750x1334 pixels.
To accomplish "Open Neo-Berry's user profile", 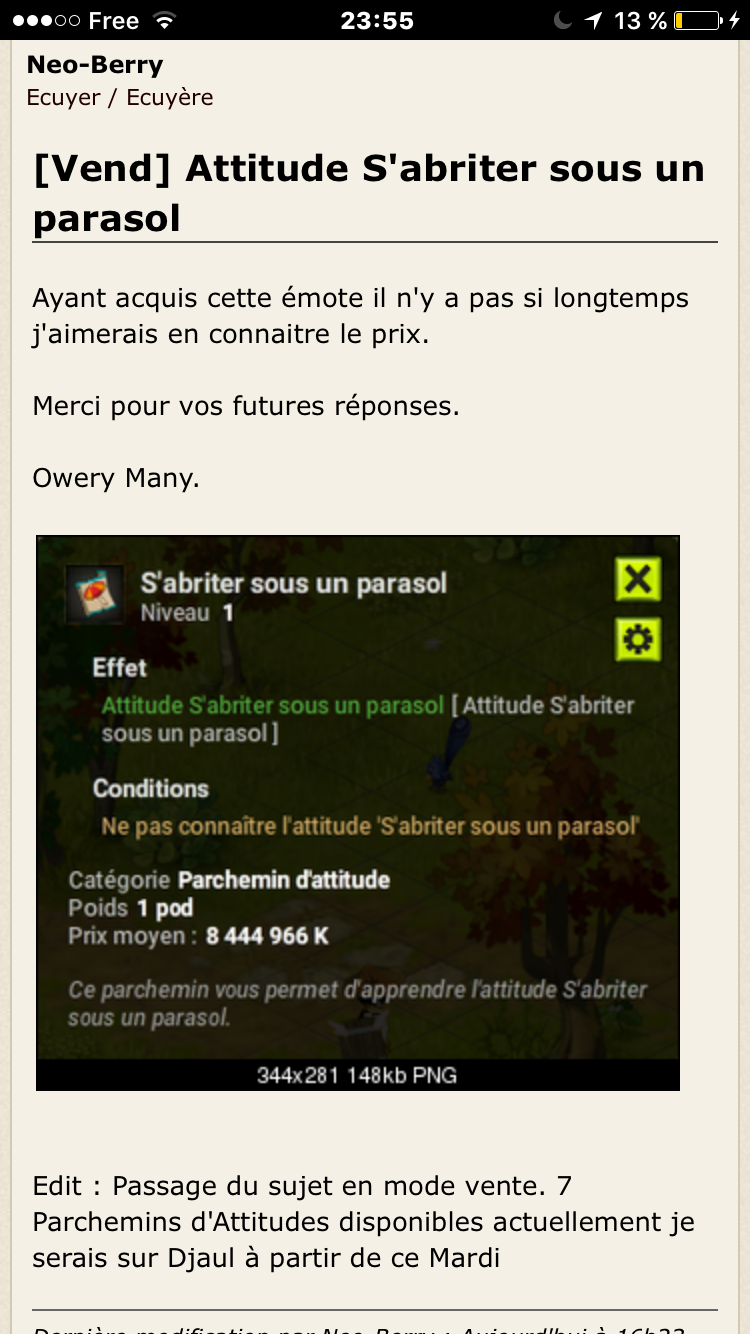I will [x=95, y=65].
